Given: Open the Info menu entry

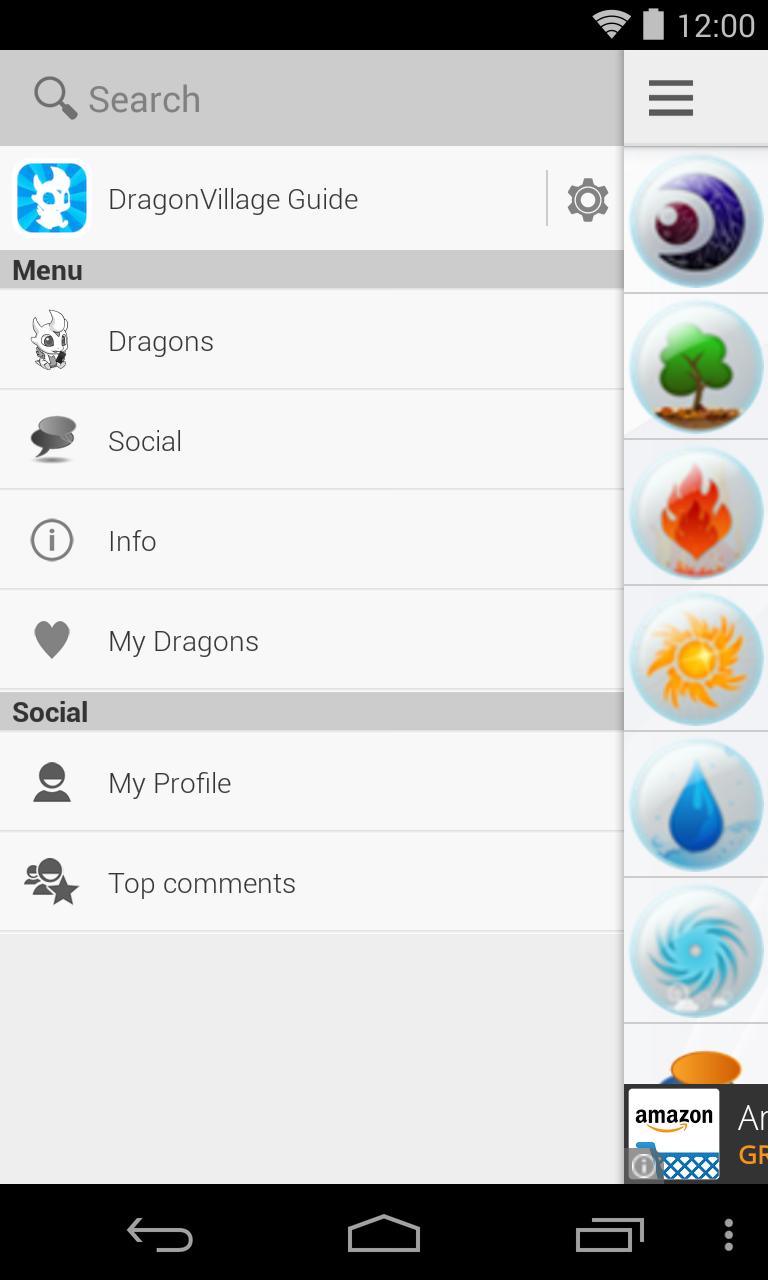Looking at the screenshot, I should pyautogui.click(x=131, y=540).
